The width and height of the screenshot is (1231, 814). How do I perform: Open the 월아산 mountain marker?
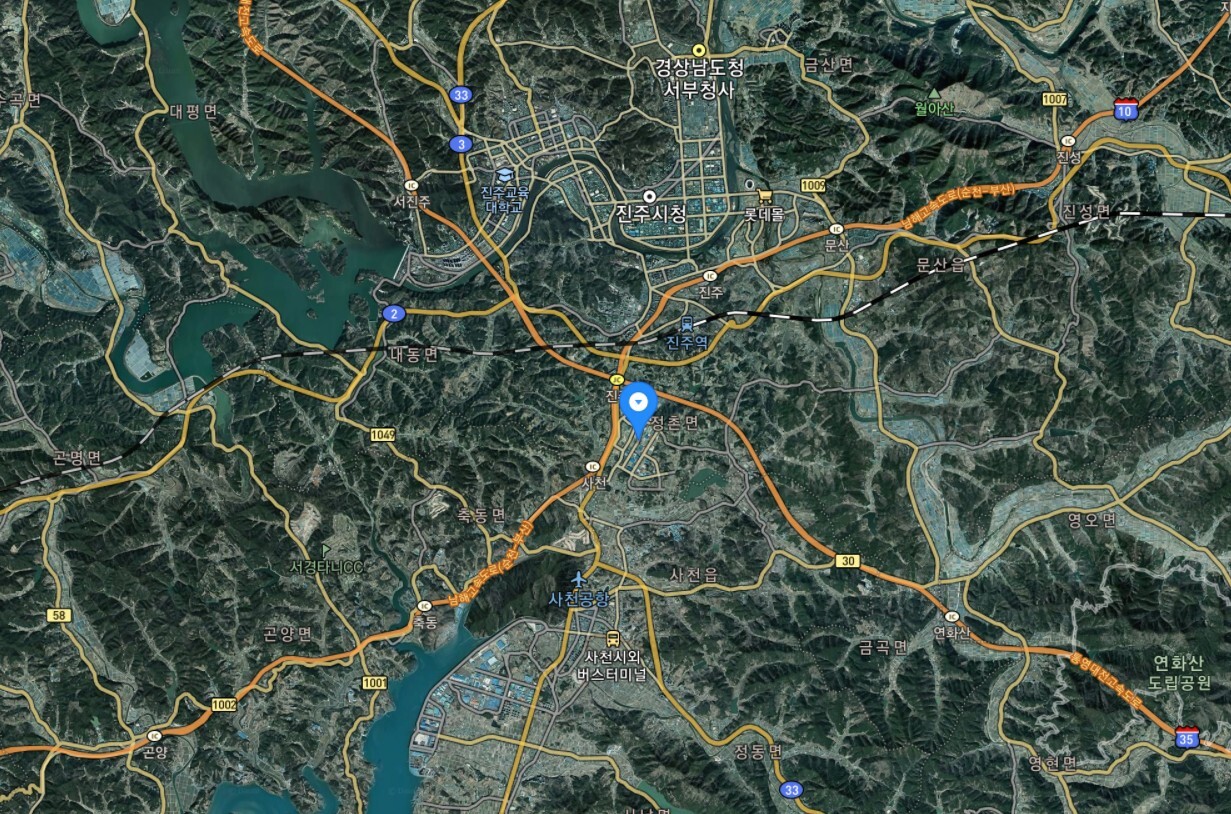coord(934,93)
